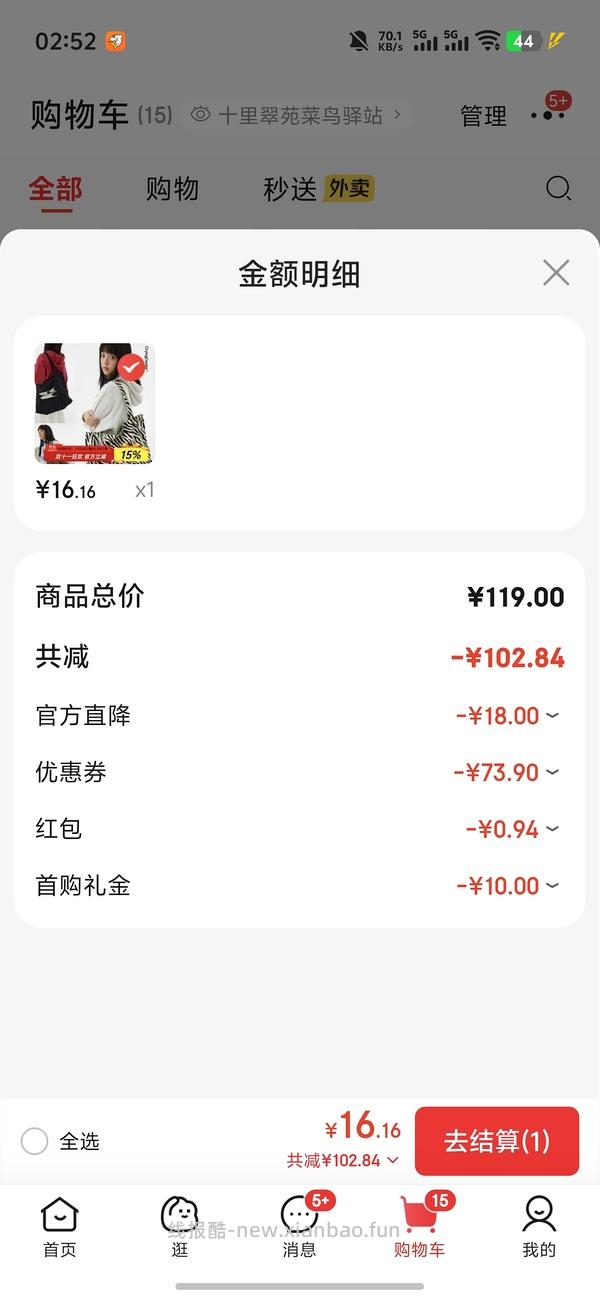The width and height of the screenshot is (600, 1302).
Task: Open the zebra tote bag product thumbnail
Action: coord(95,404)
